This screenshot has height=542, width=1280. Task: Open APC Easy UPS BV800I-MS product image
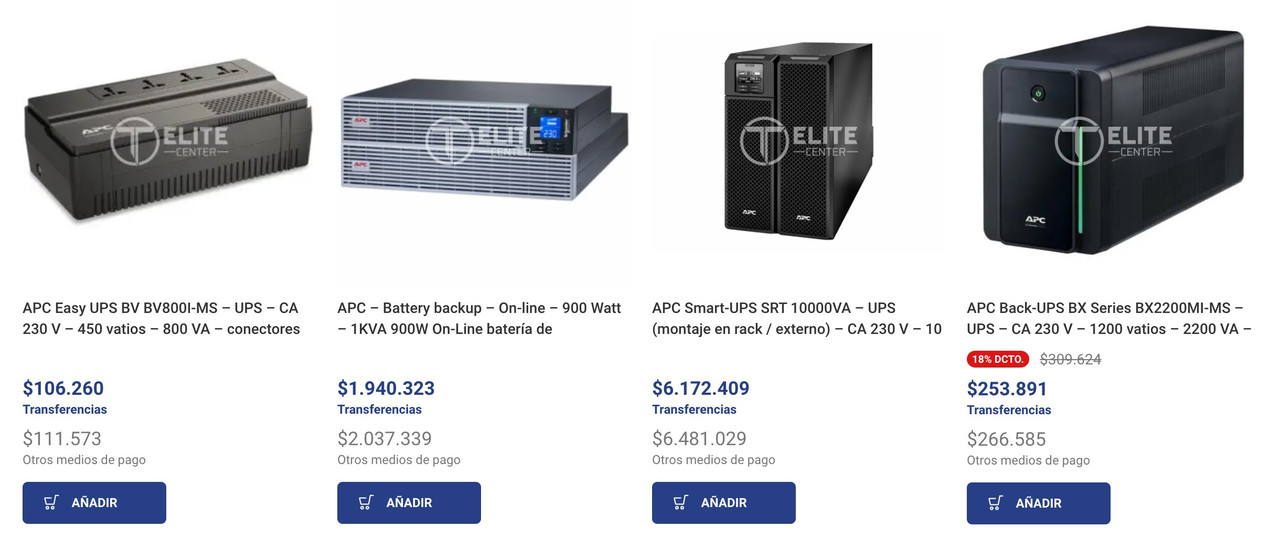pyautogui.click(x=167, y=140)
